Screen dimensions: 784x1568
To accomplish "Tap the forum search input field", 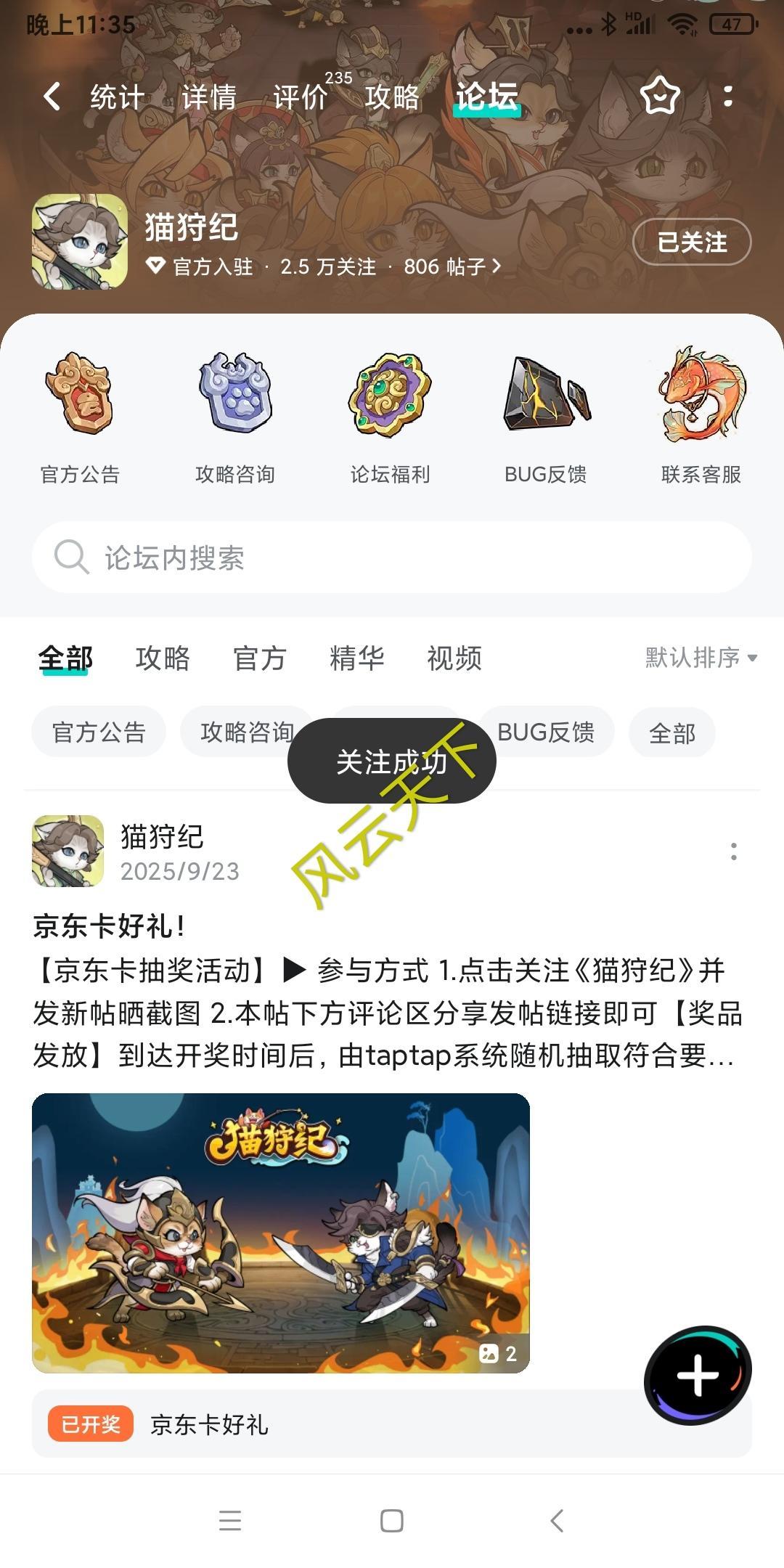I will coord(392,558).
